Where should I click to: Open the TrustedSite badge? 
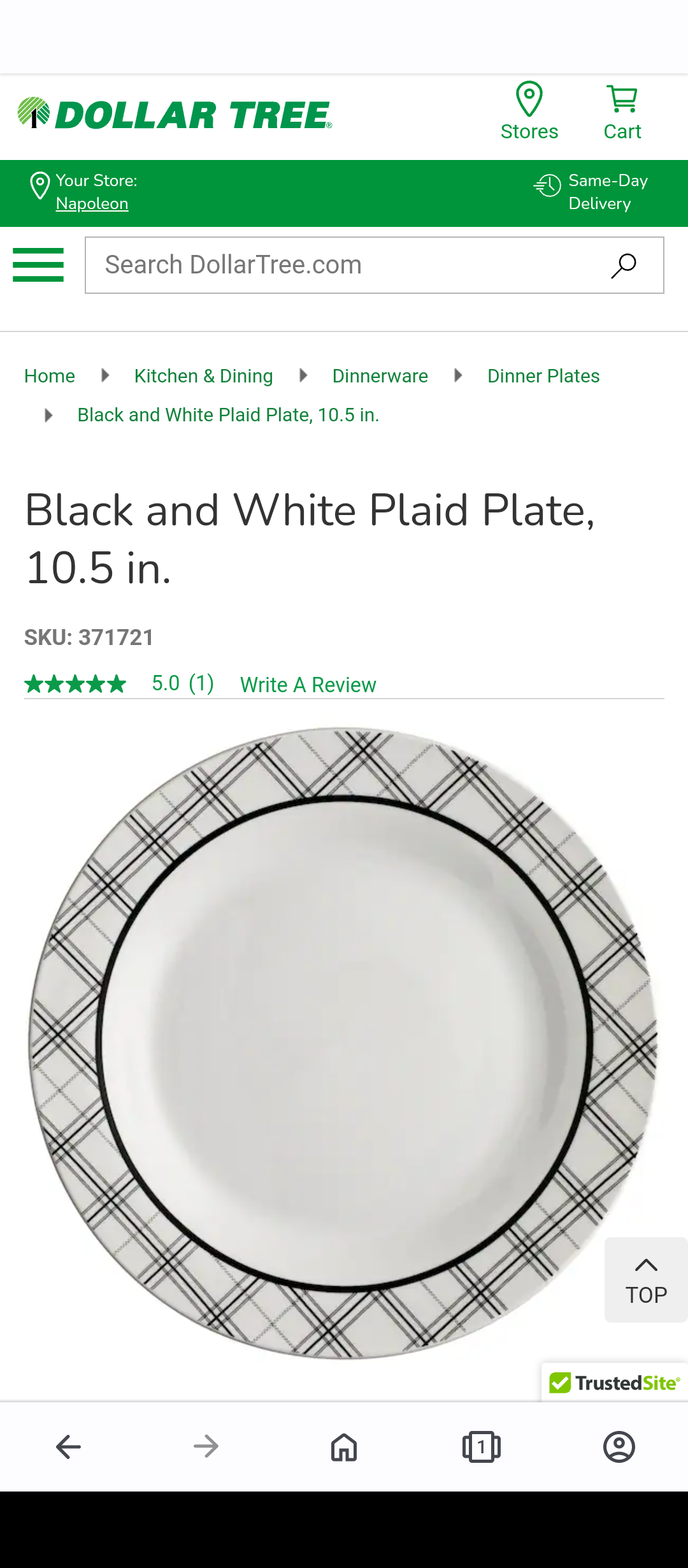pyautogui.click(x=614, y=1383)
